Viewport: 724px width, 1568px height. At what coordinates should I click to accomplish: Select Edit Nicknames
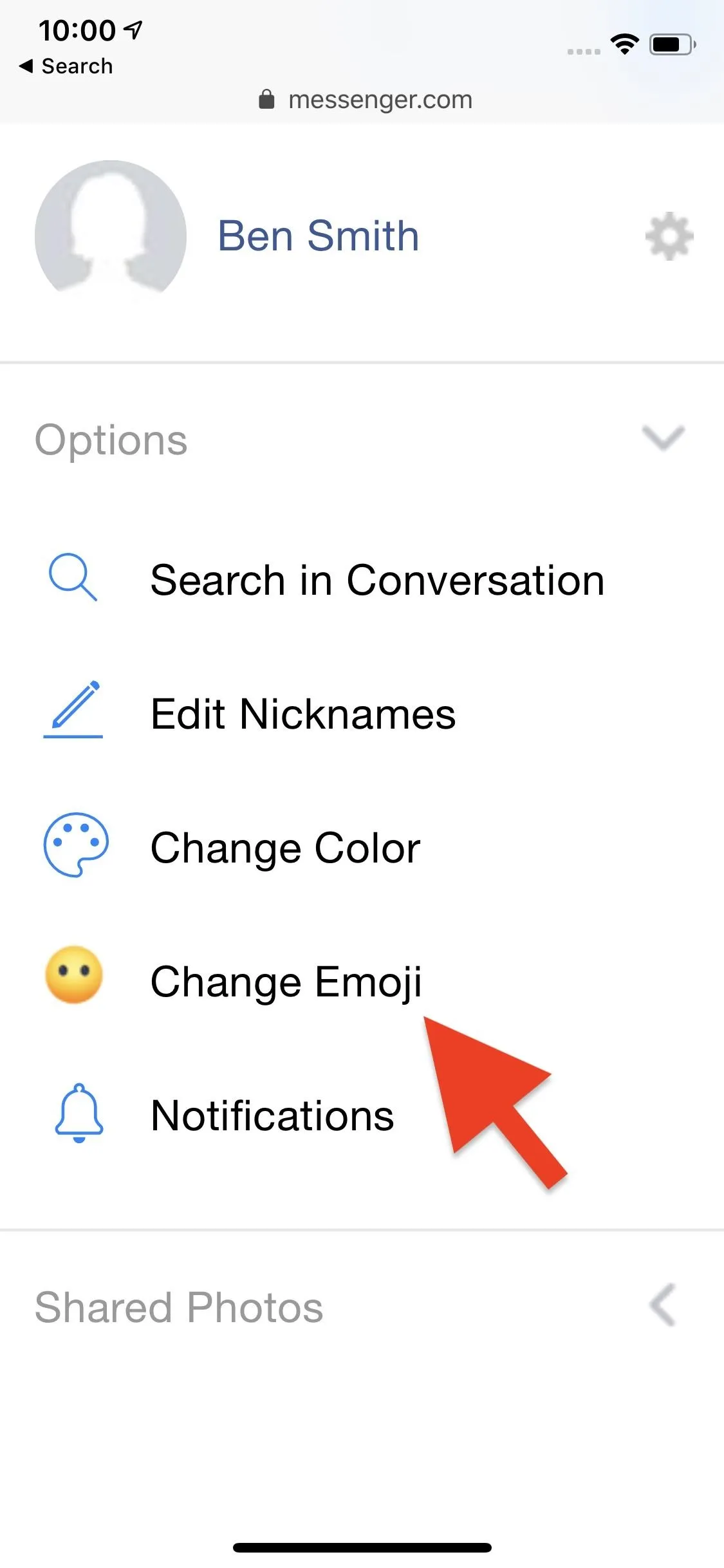pos(362,713)
